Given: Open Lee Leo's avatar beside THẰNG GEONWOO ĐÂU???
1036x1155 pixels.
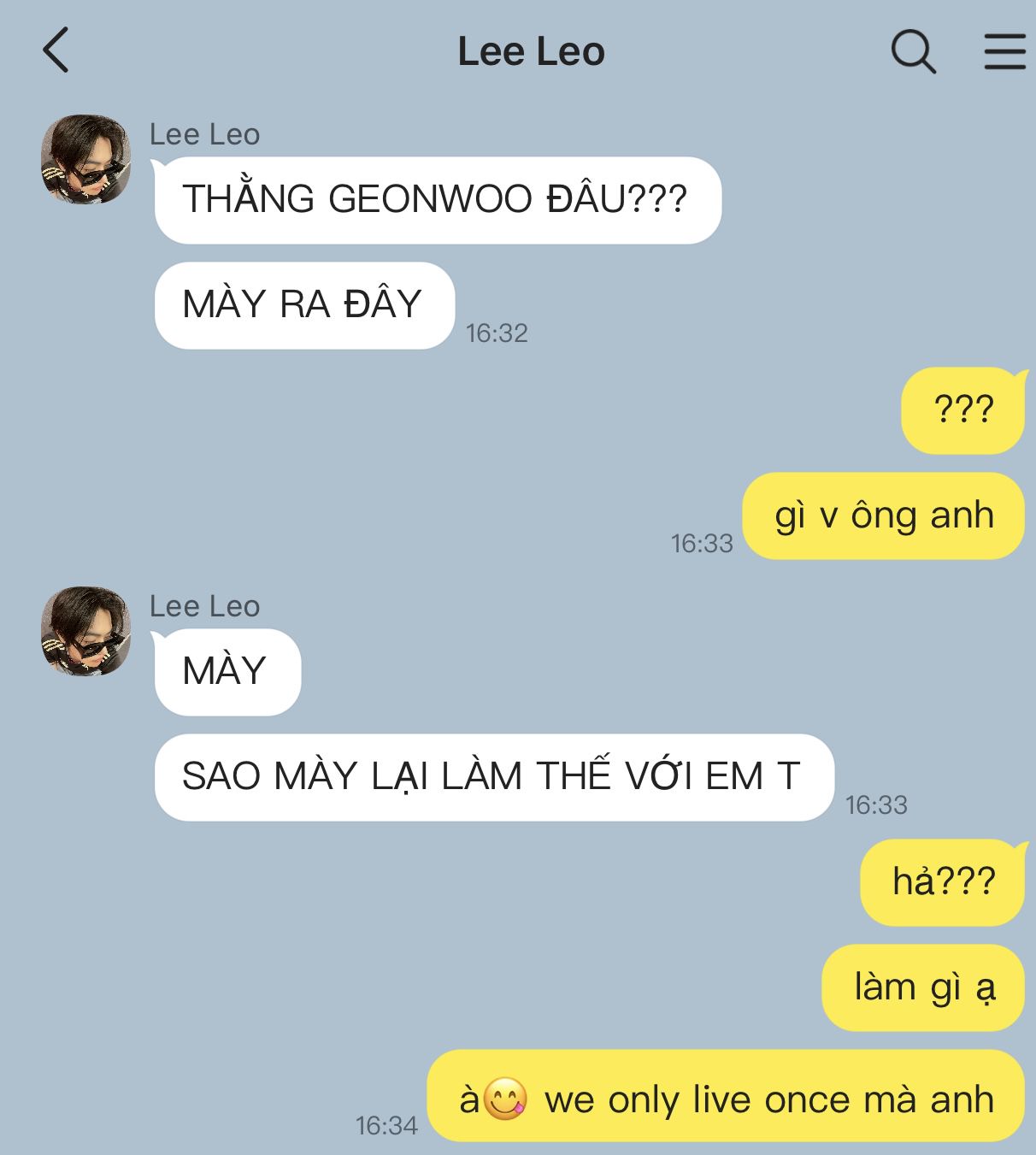Looking at the screenshot, I should (x=85, y=160).
